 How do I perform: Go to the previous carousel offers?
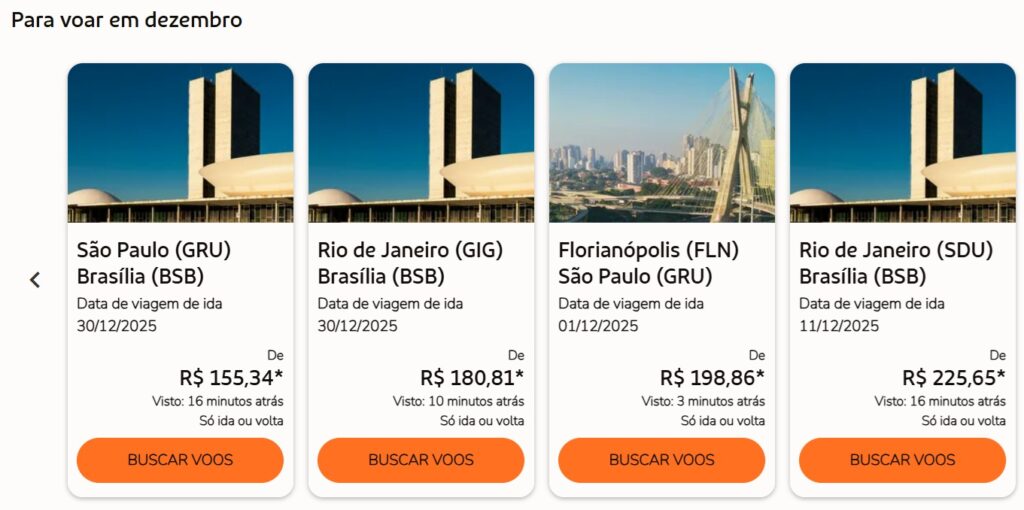[x=35, y=280]
